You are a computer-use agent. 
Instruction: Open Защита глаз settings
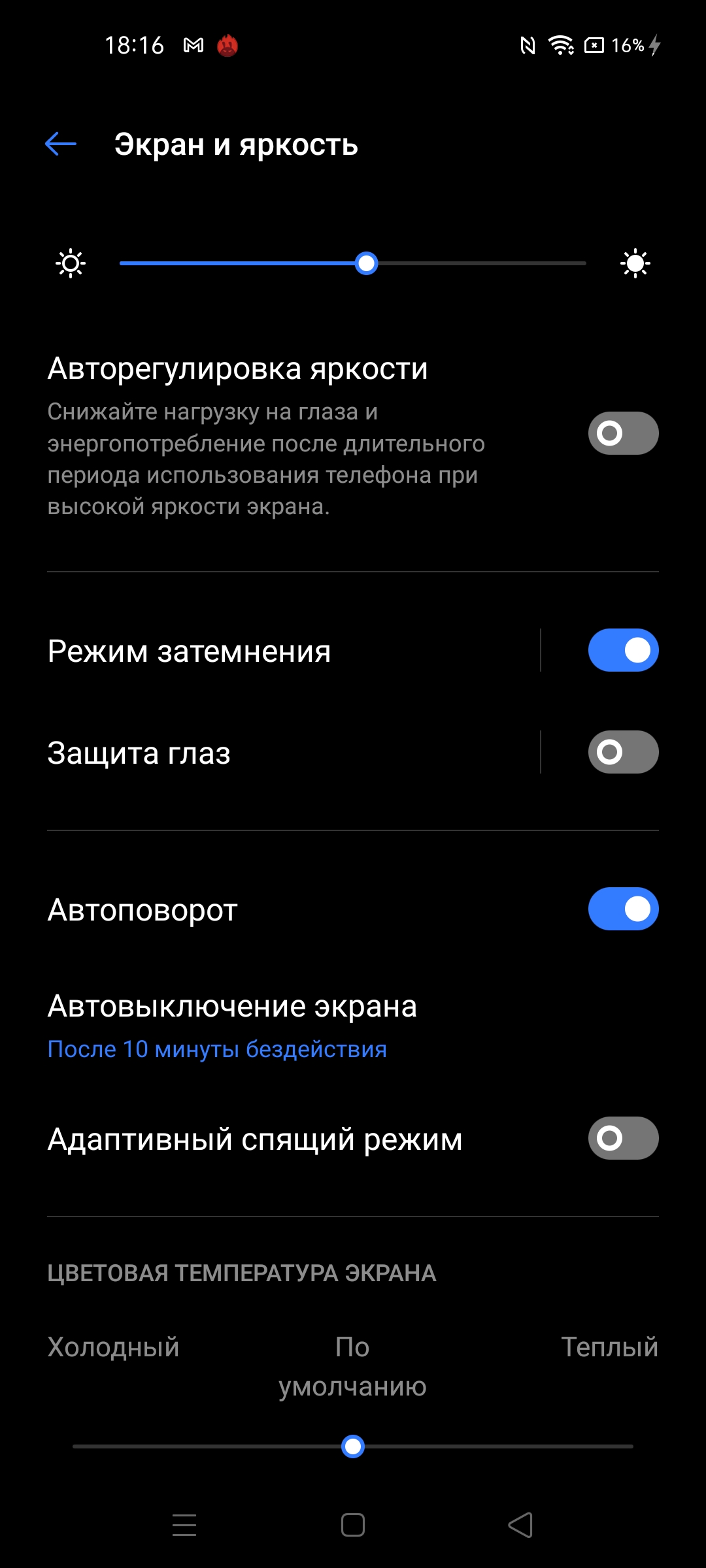pyautogui.click(x=261, y=753)
